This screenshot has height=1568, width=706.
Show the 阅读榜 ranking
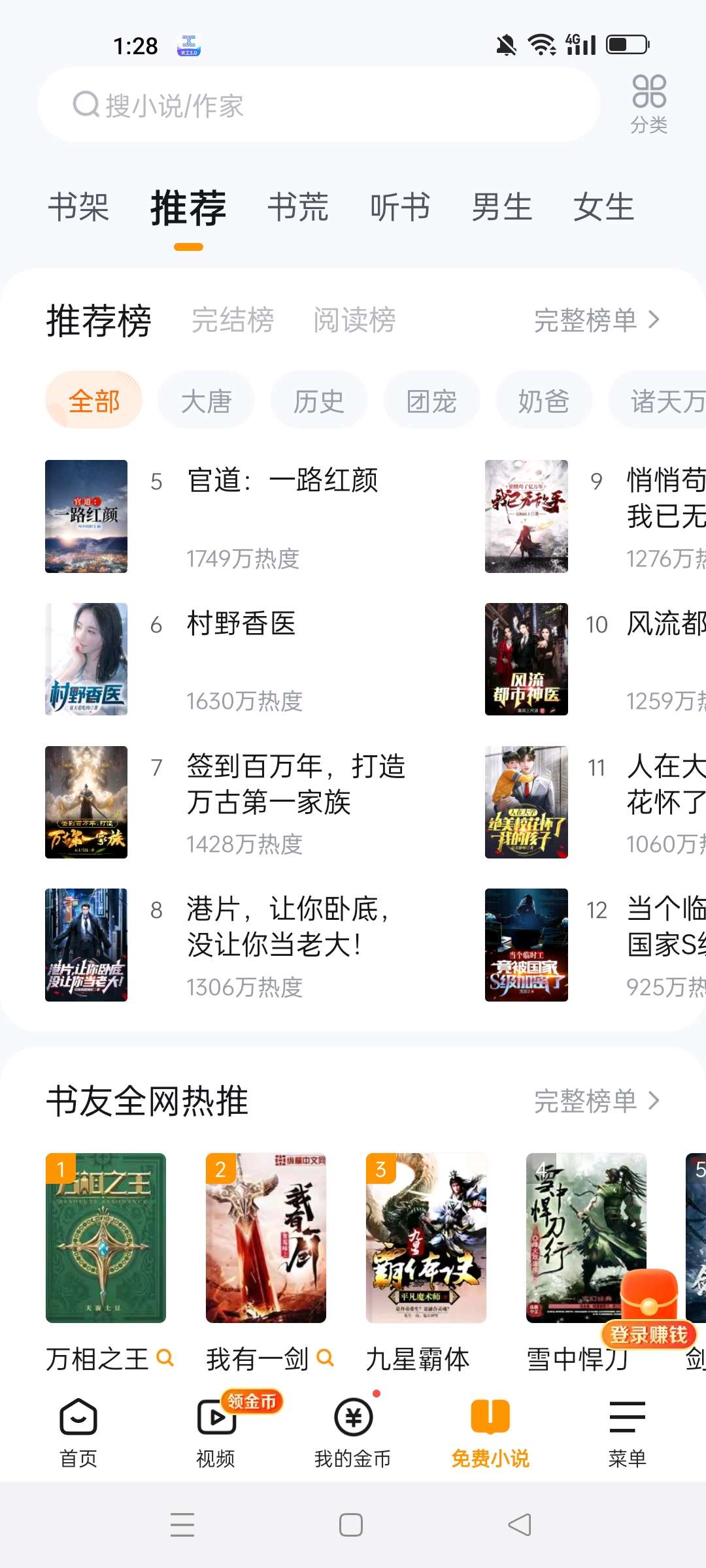click(354, 320)
